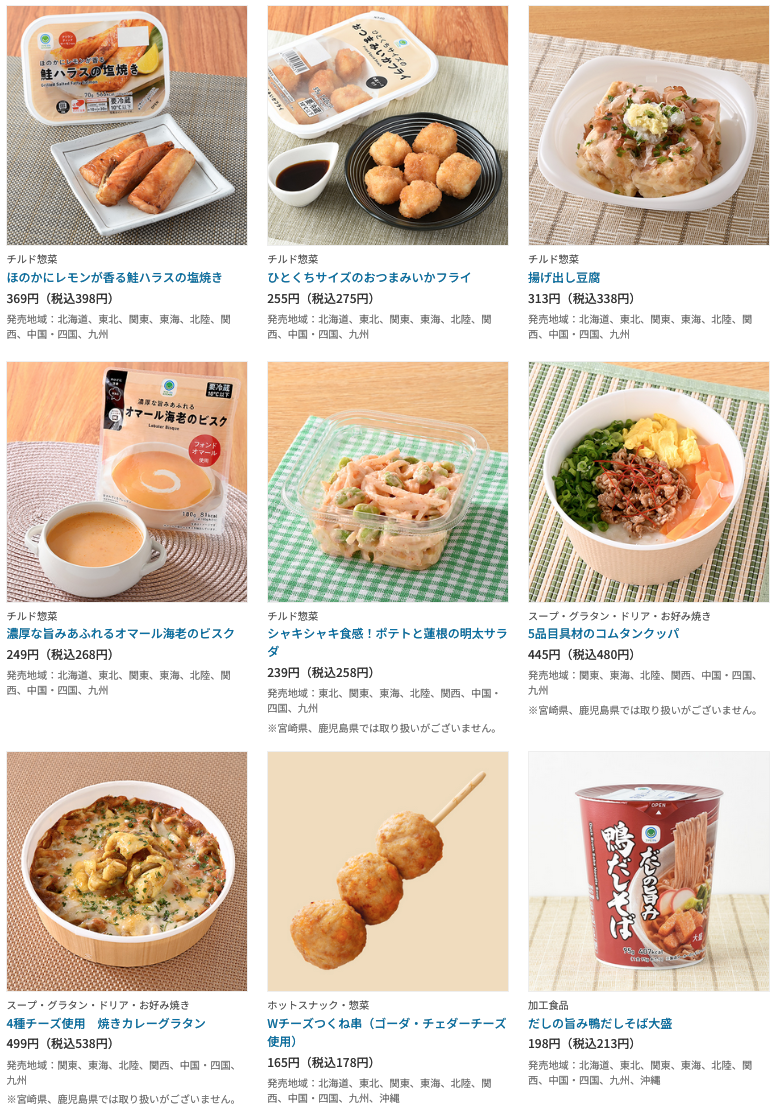The height and width of the screenshot is (1112, 776).
Task: Open the duck dashi soba cup photo
Action: tap(649, 871)
